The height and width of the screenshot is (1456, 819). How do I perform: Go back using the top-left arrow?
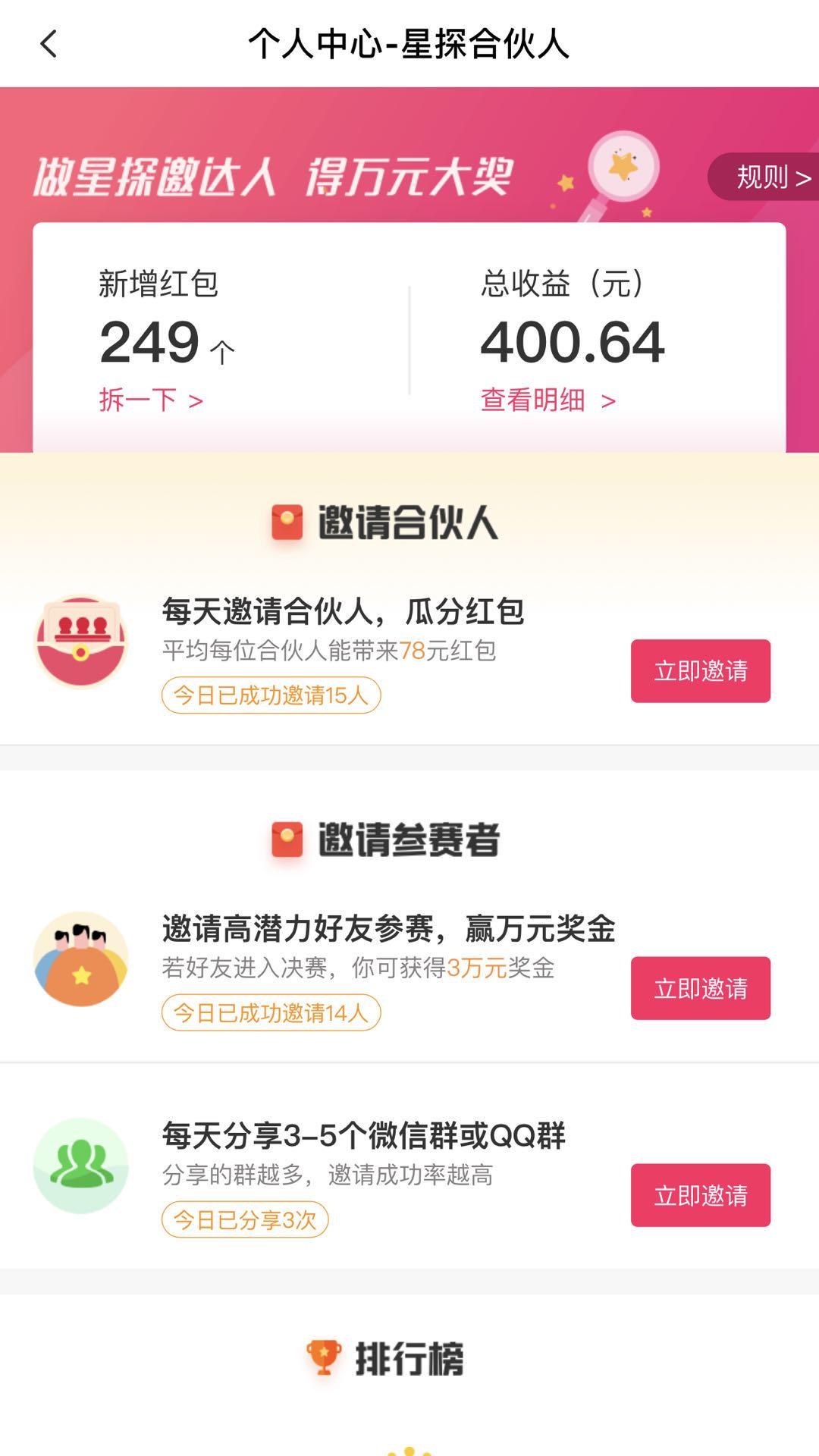tap(49, 44)
